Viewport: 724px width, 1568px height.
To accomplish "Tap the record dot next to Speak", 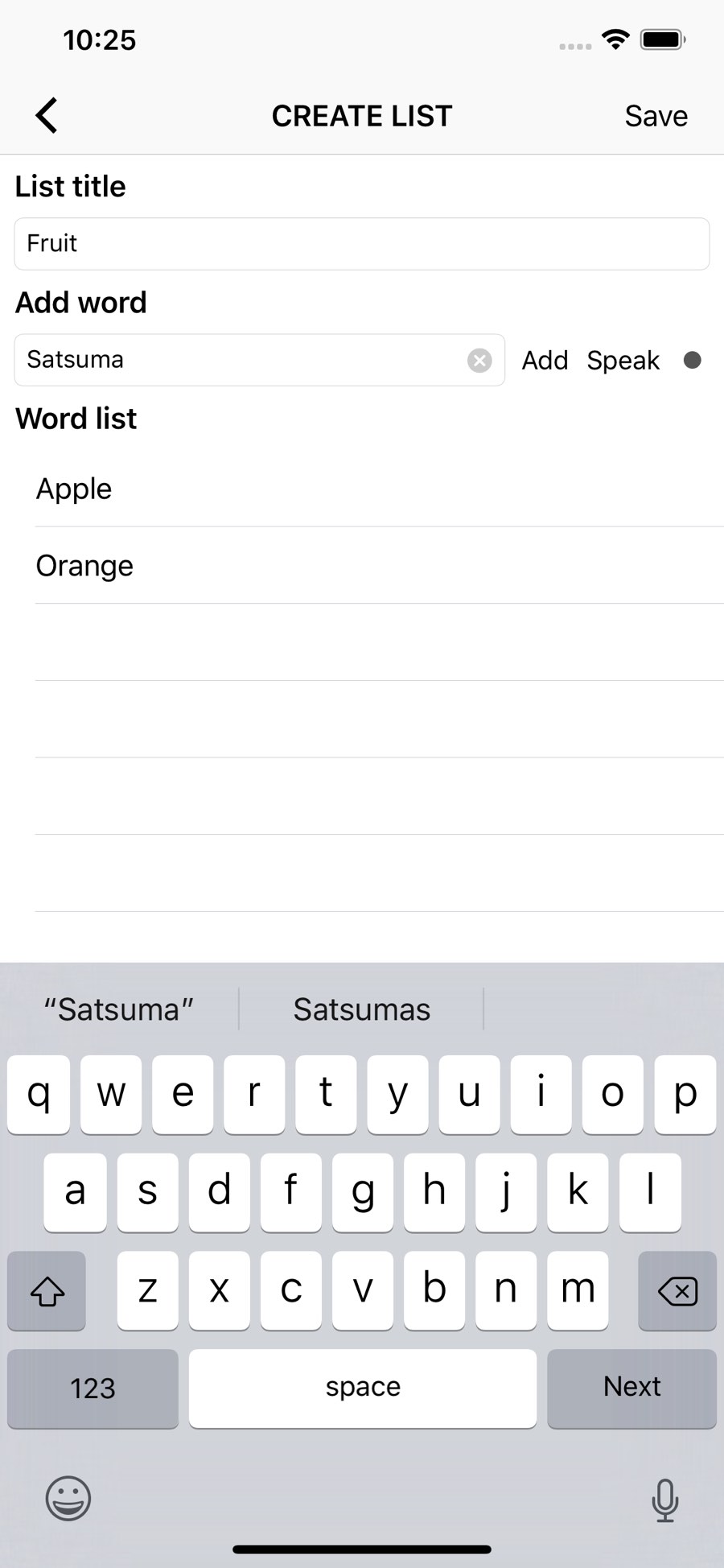I will coord(692,360).
